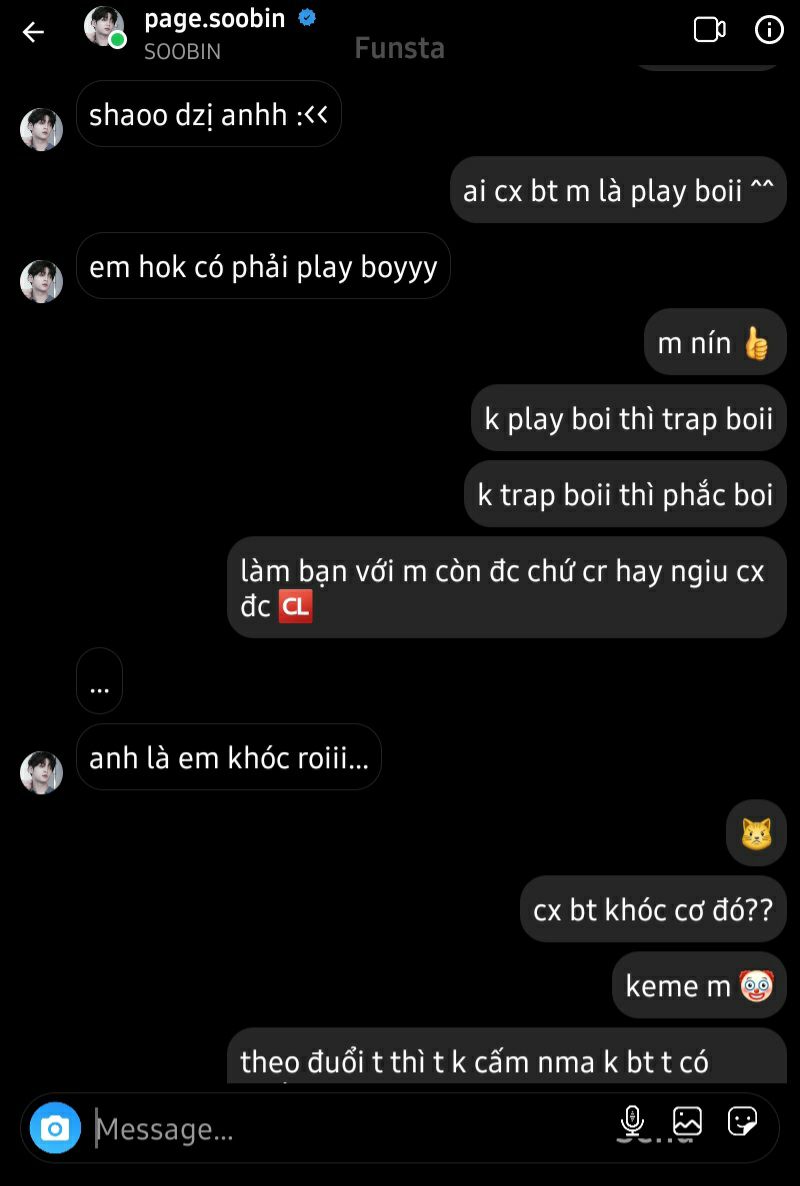This screenshot has height=1186, width=800.
Task: Open the sticker picker icon
Action: (742, 1121)
